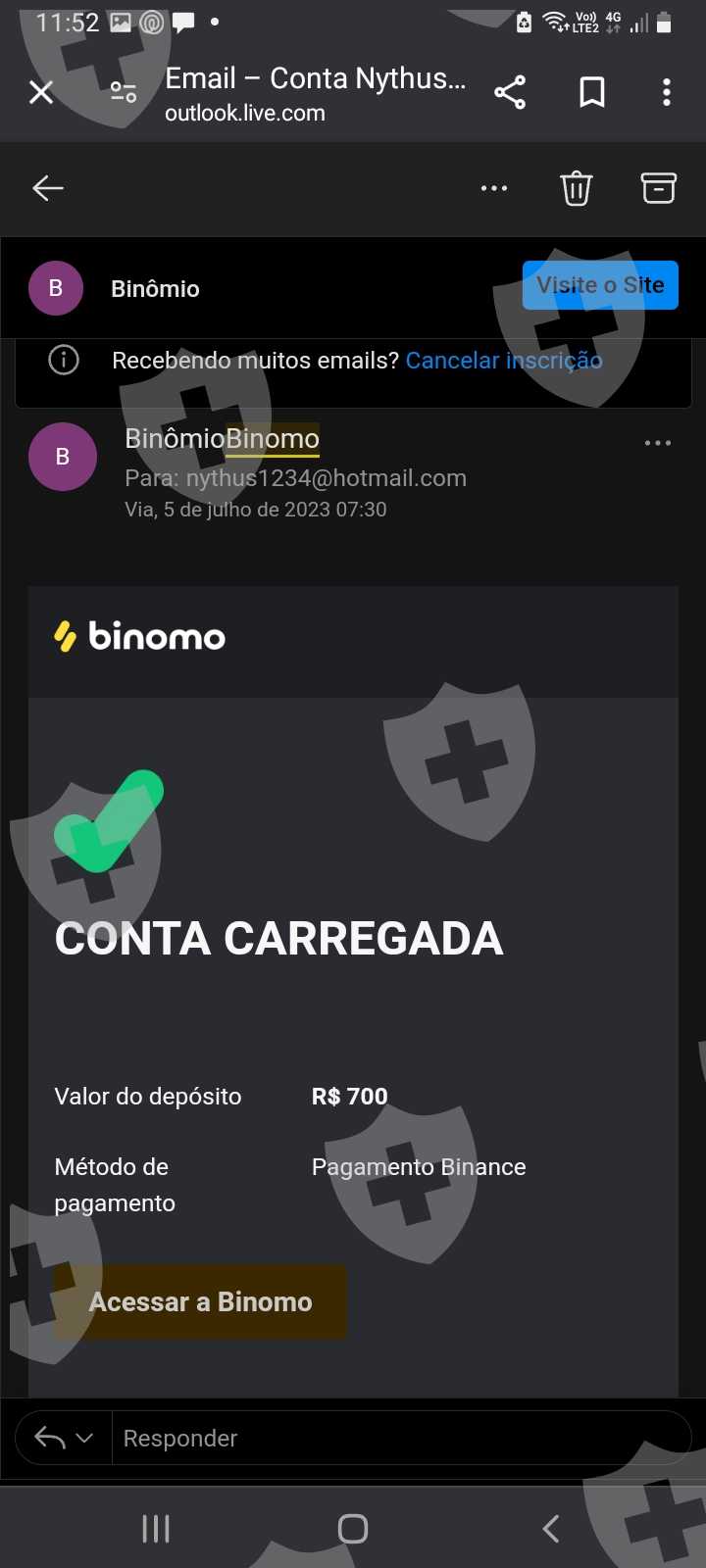Expand the reply options dropdown

(x=84, y=1438)
